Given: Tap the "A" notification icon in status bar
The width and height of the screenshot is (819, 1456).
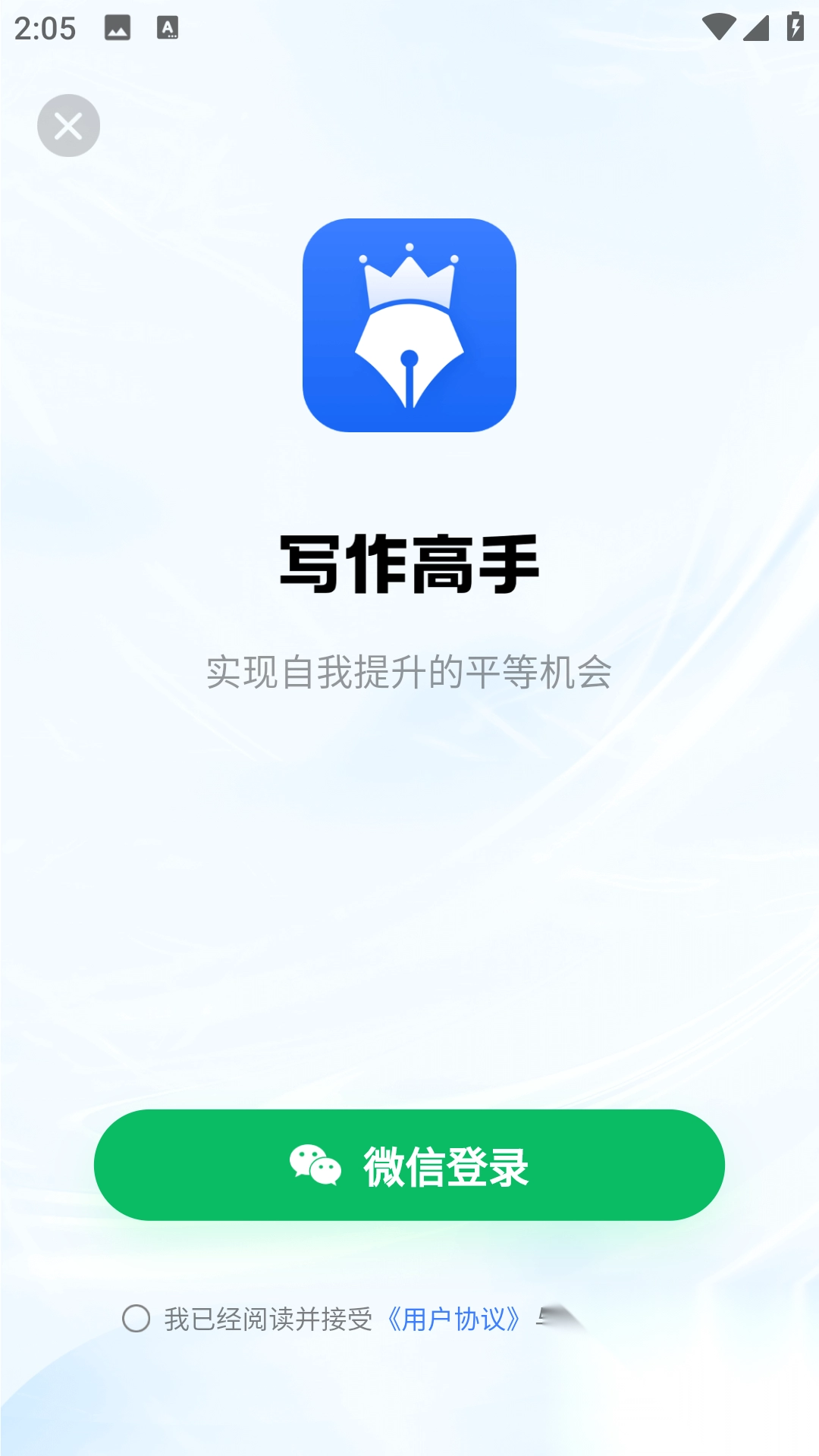Looking at the screenshot, I should tap(167, 28).
